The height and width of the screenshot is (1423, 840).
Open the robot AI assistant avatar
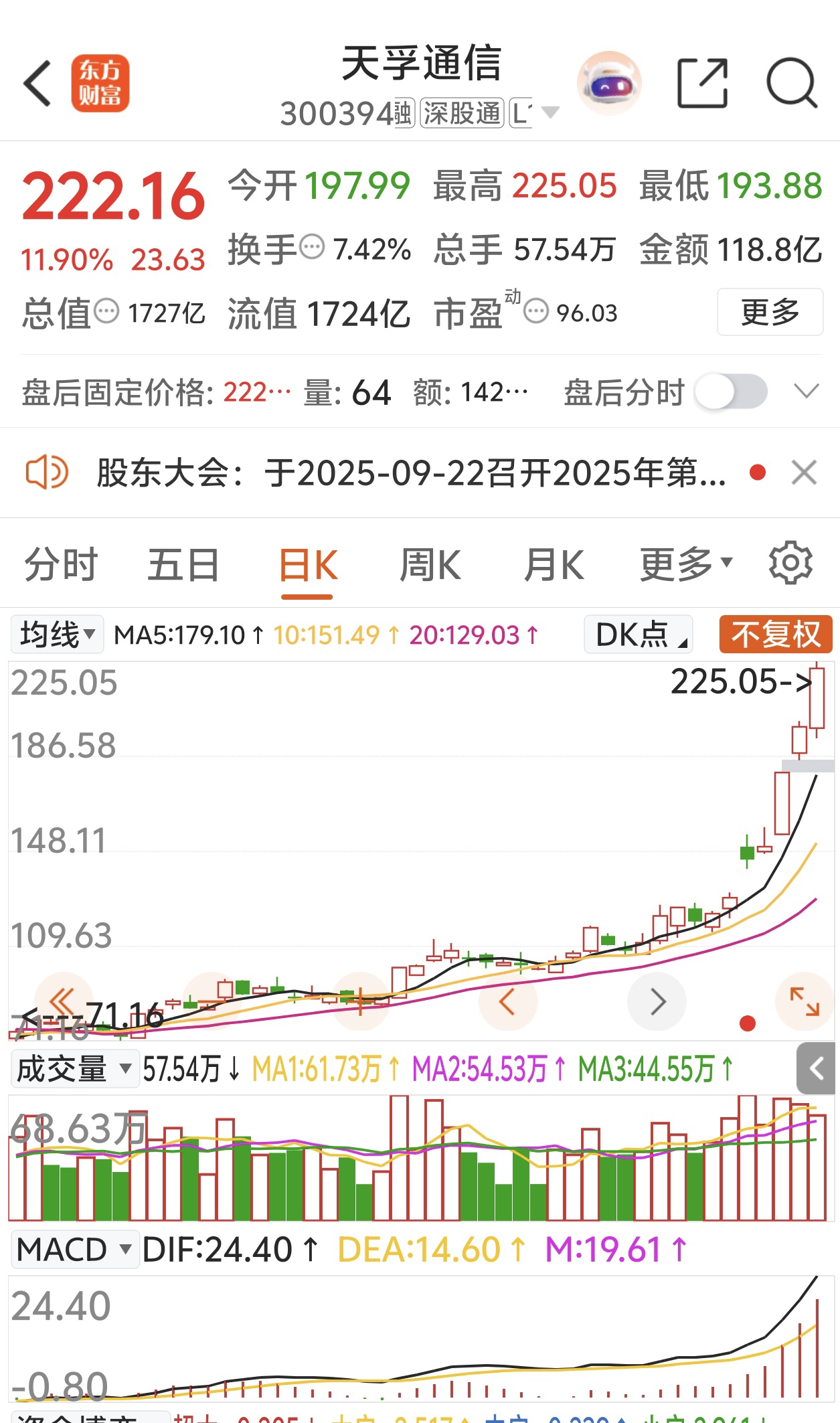point(609,84)
